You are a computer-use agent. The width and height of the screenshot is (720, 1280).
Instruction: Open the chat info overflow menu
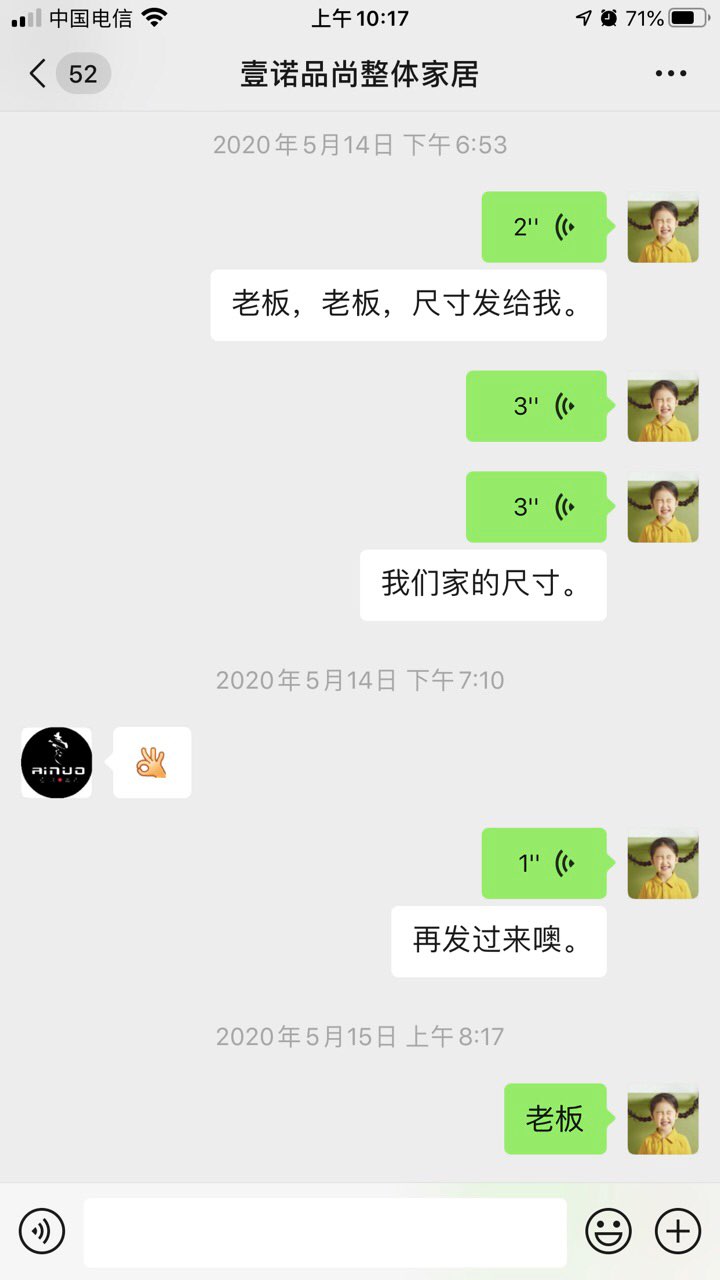[670, 74]
